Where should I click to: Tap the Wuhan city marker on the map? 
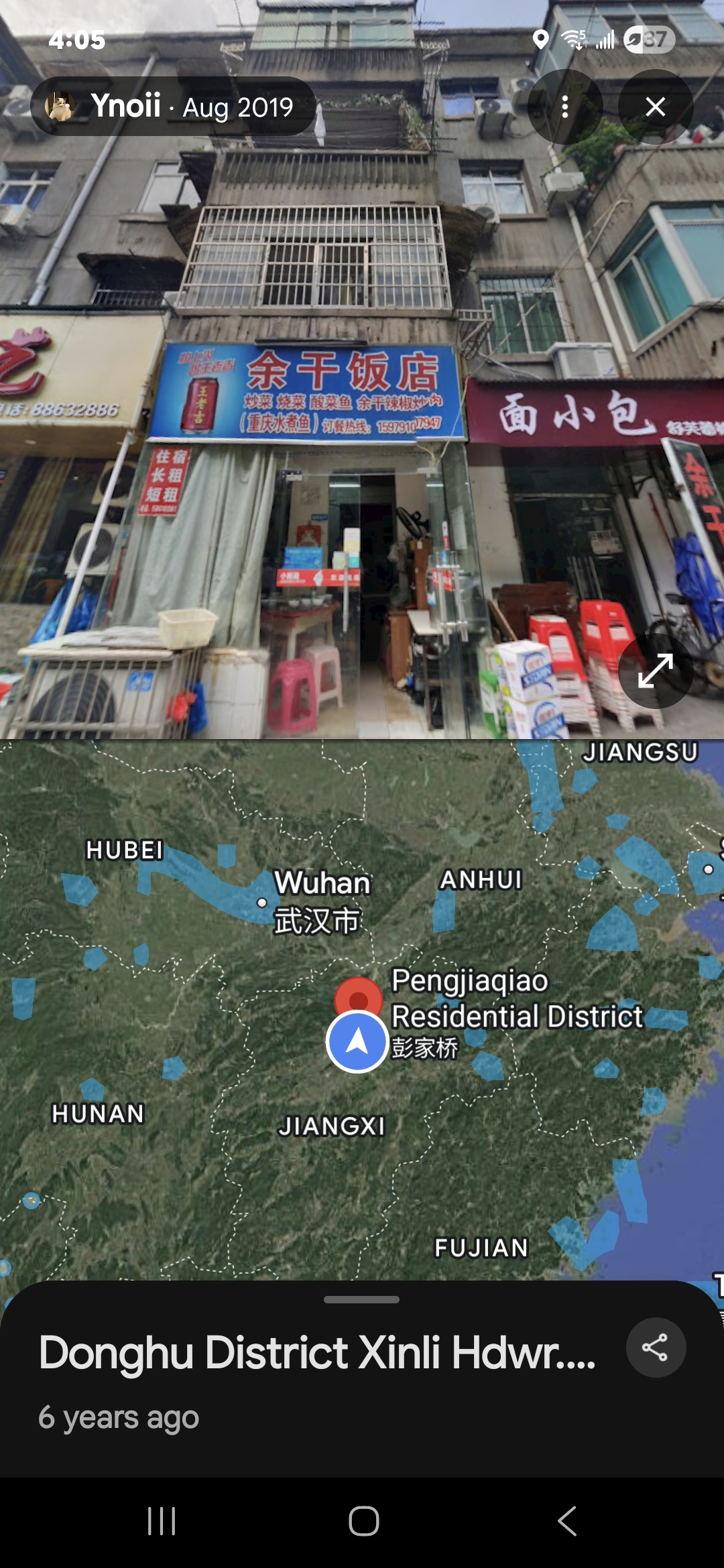[x=262, y=903]
